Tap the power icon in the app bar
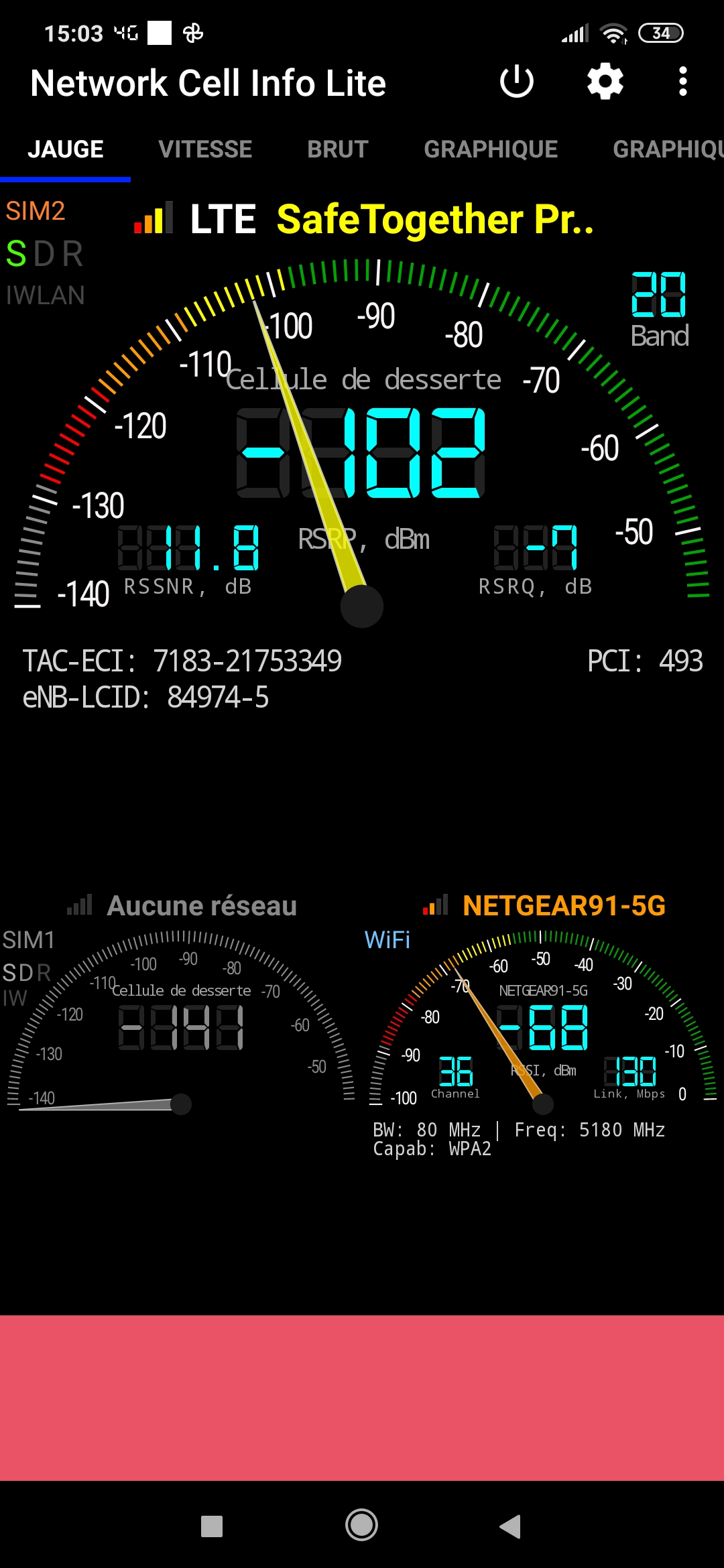The height and width of the screenshot is (1568, 724). (516, 82)
